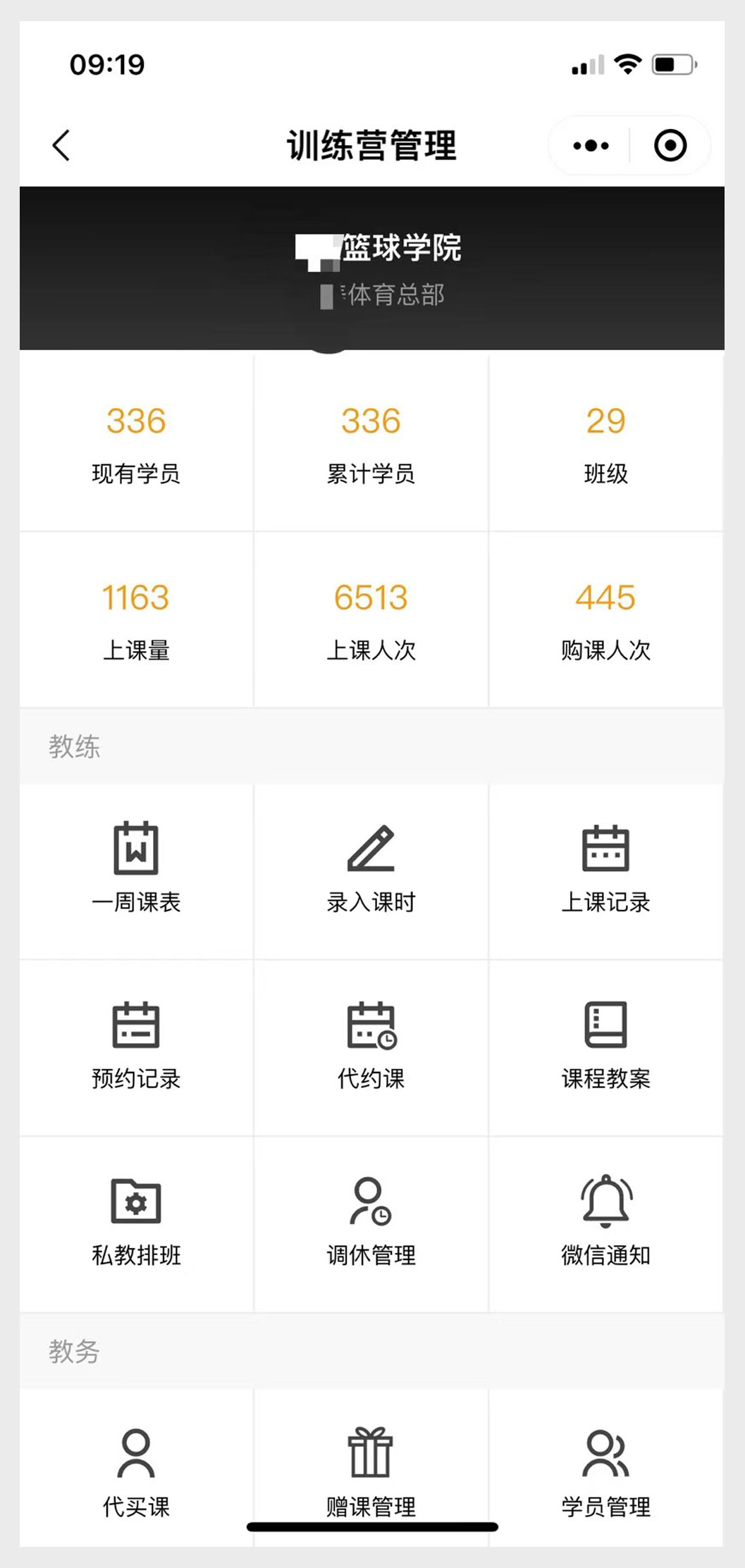Close the mini program with the circle icon
The image size is (745, 1568).
pyautogui.click(x=670, y=146)
